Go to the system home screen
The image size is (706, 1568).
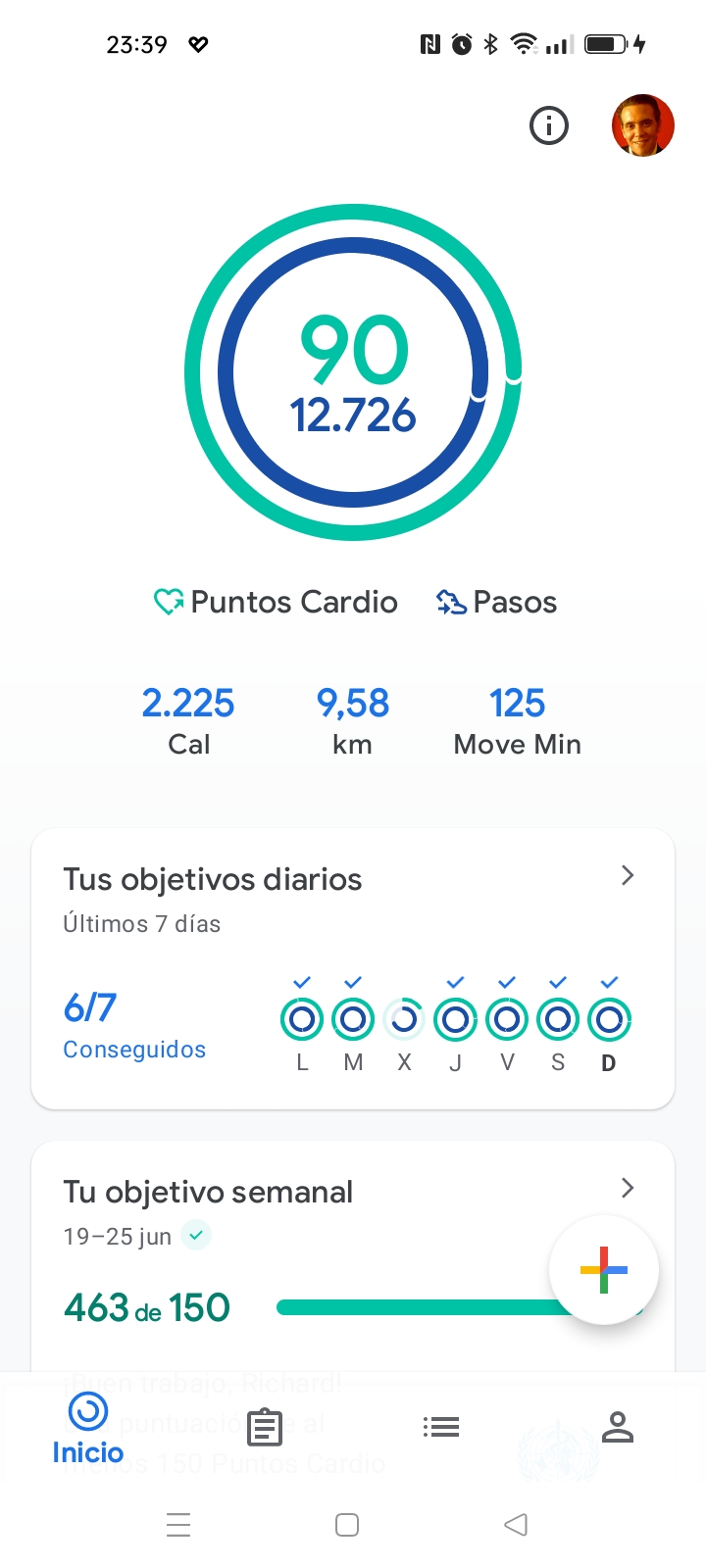point(347,1525)
